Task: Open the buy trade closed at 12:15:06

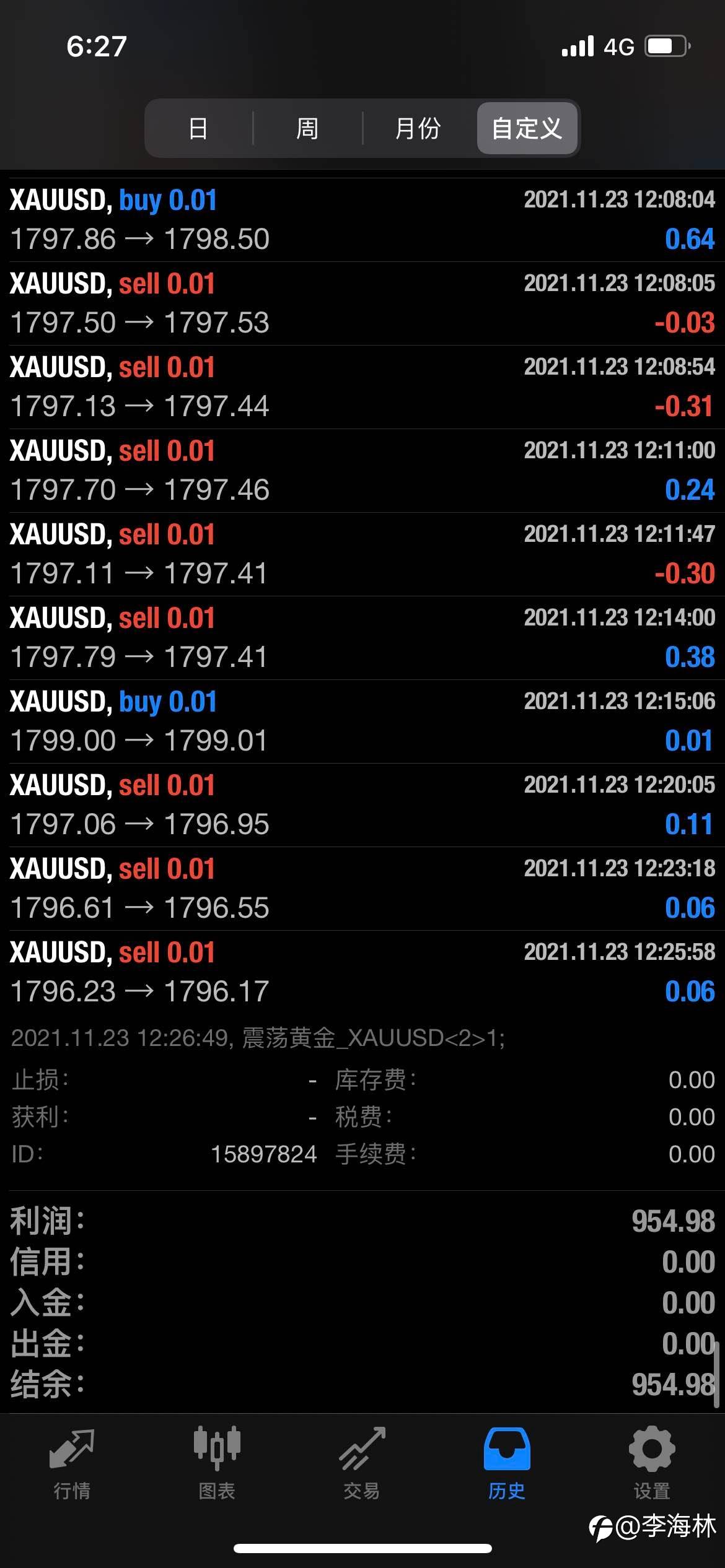Action: (362, 721)
